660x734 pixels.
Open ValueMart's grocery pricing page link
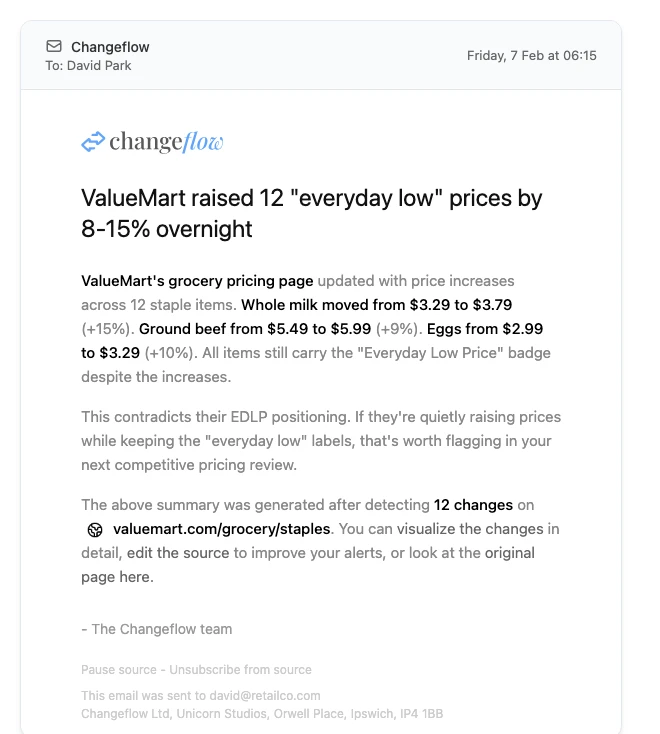[197, 281]
